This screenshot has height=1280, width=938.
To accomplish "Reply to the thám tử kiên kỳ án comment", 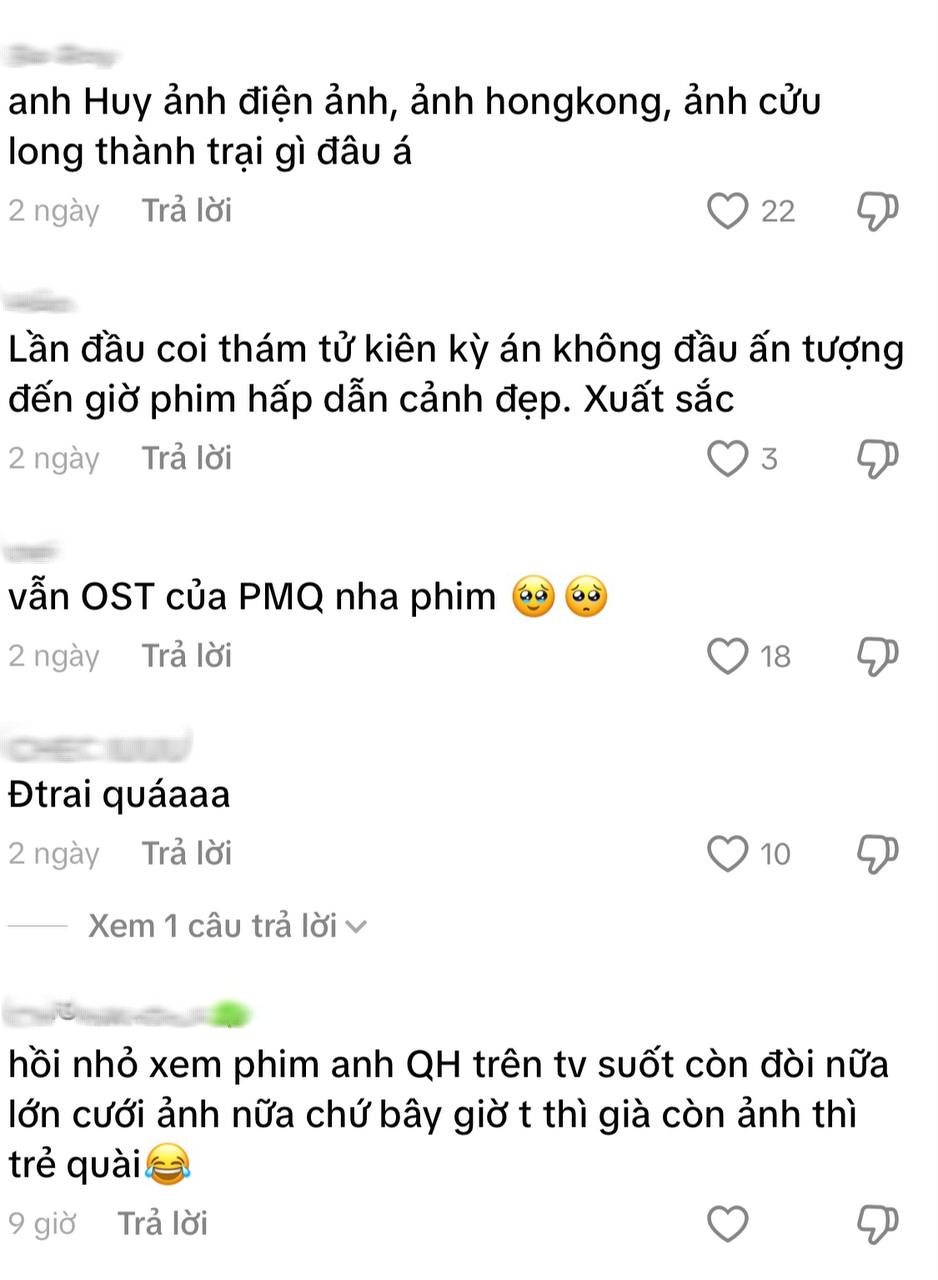I will point(186,458).
